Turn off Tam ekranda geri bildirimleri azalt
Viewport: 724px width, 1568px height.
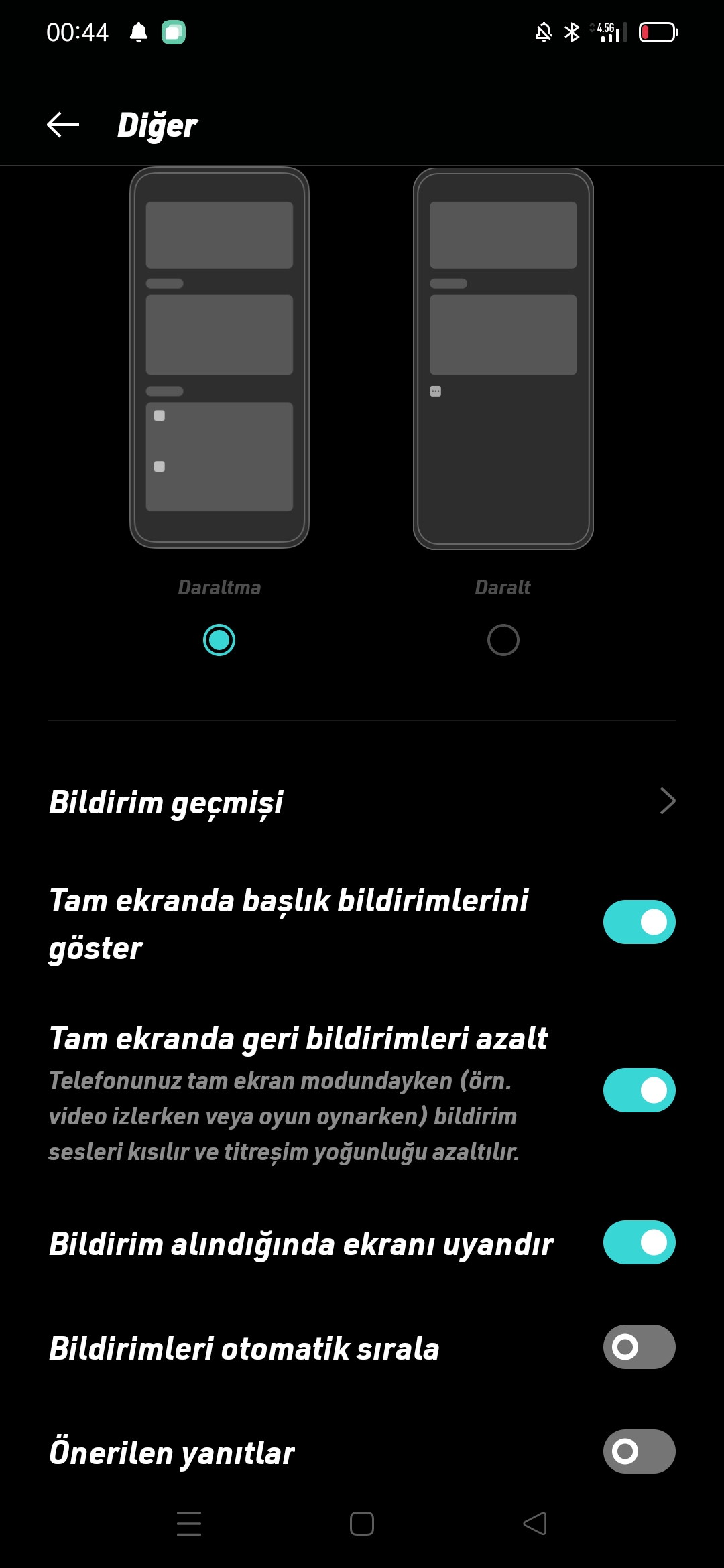[639, 1090]
